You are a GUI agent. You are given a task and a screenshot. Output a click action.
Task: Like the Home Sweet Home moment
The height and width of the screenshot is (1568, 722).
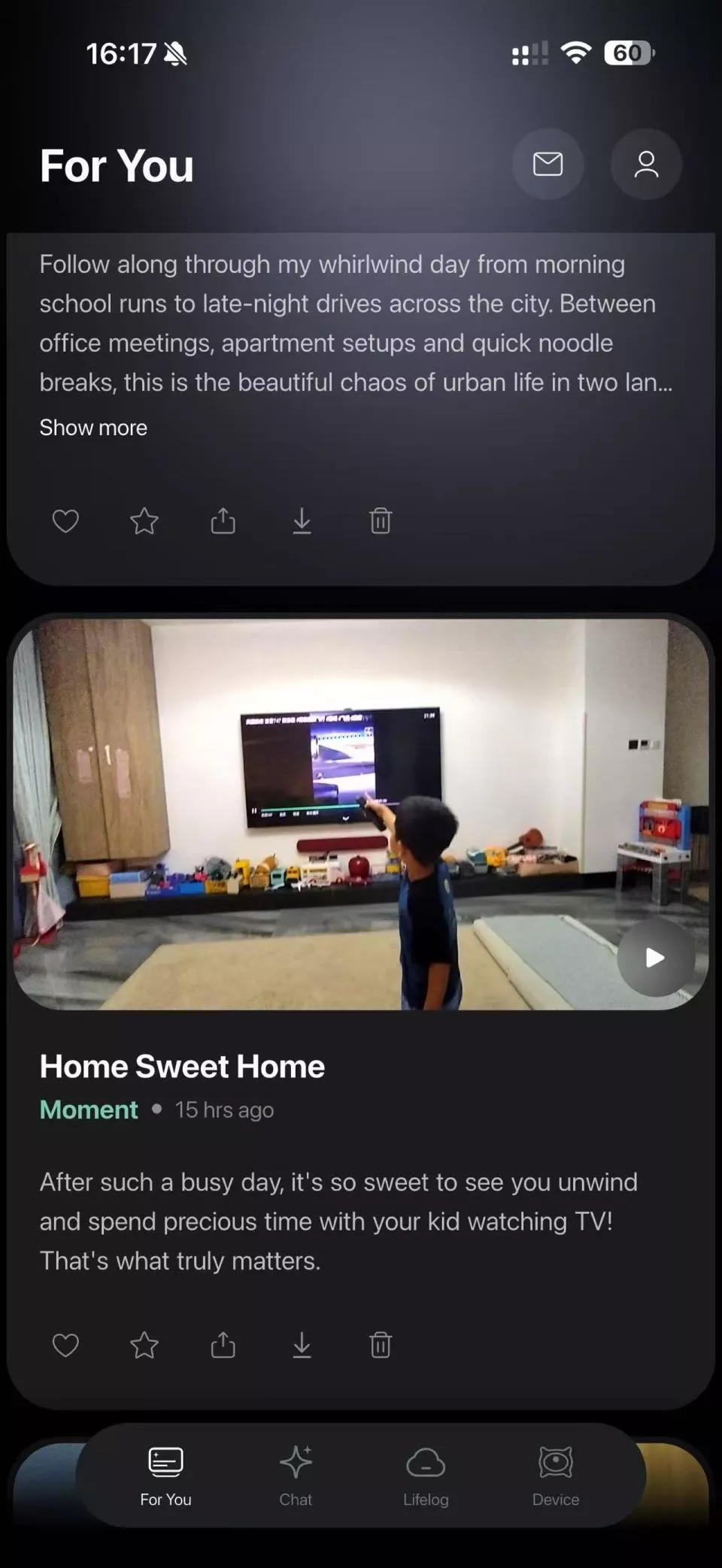pos(65,1345)
